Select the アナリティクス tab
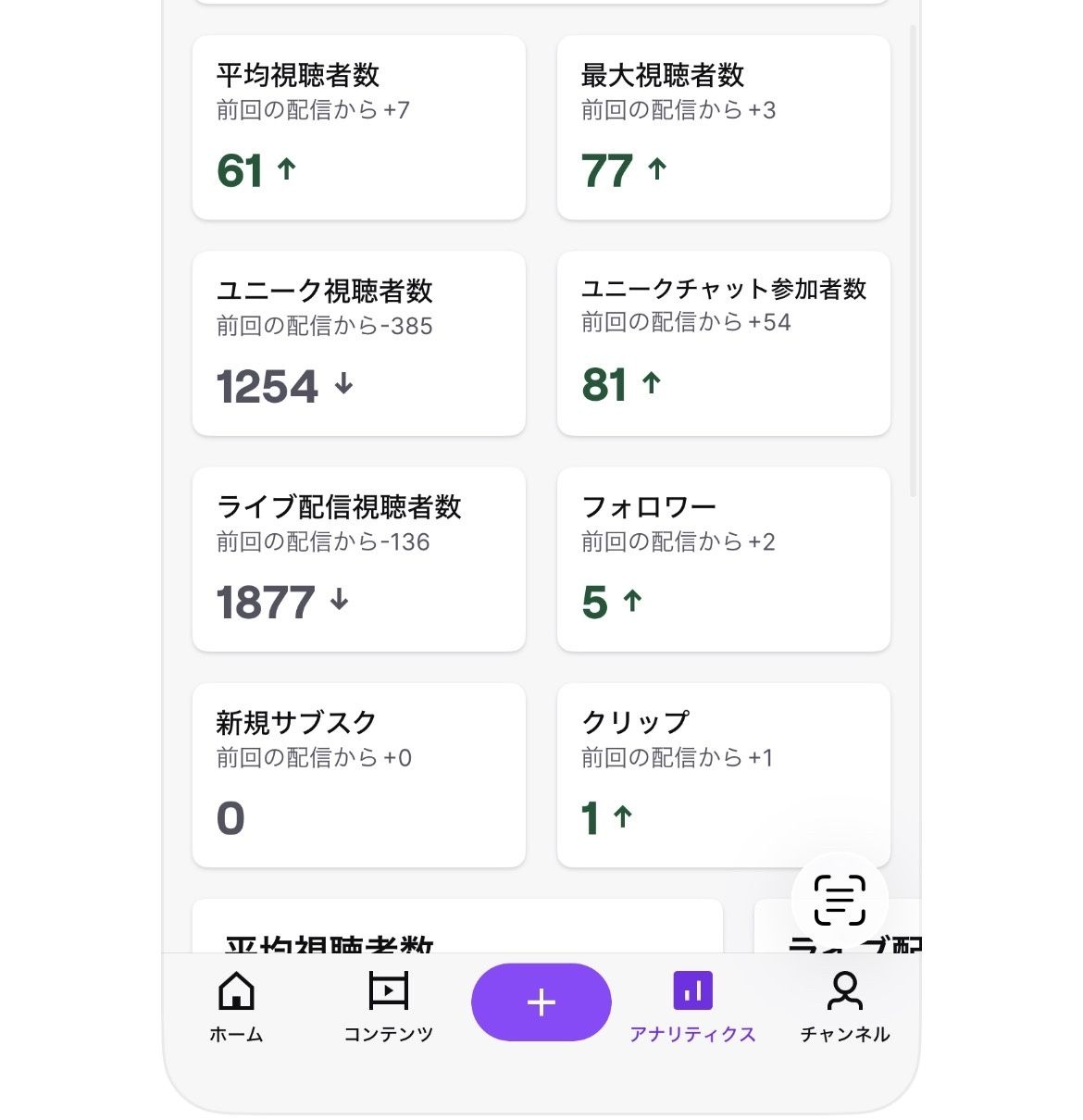Viewport: 1083px width, 1120px height. point(692,1006)
